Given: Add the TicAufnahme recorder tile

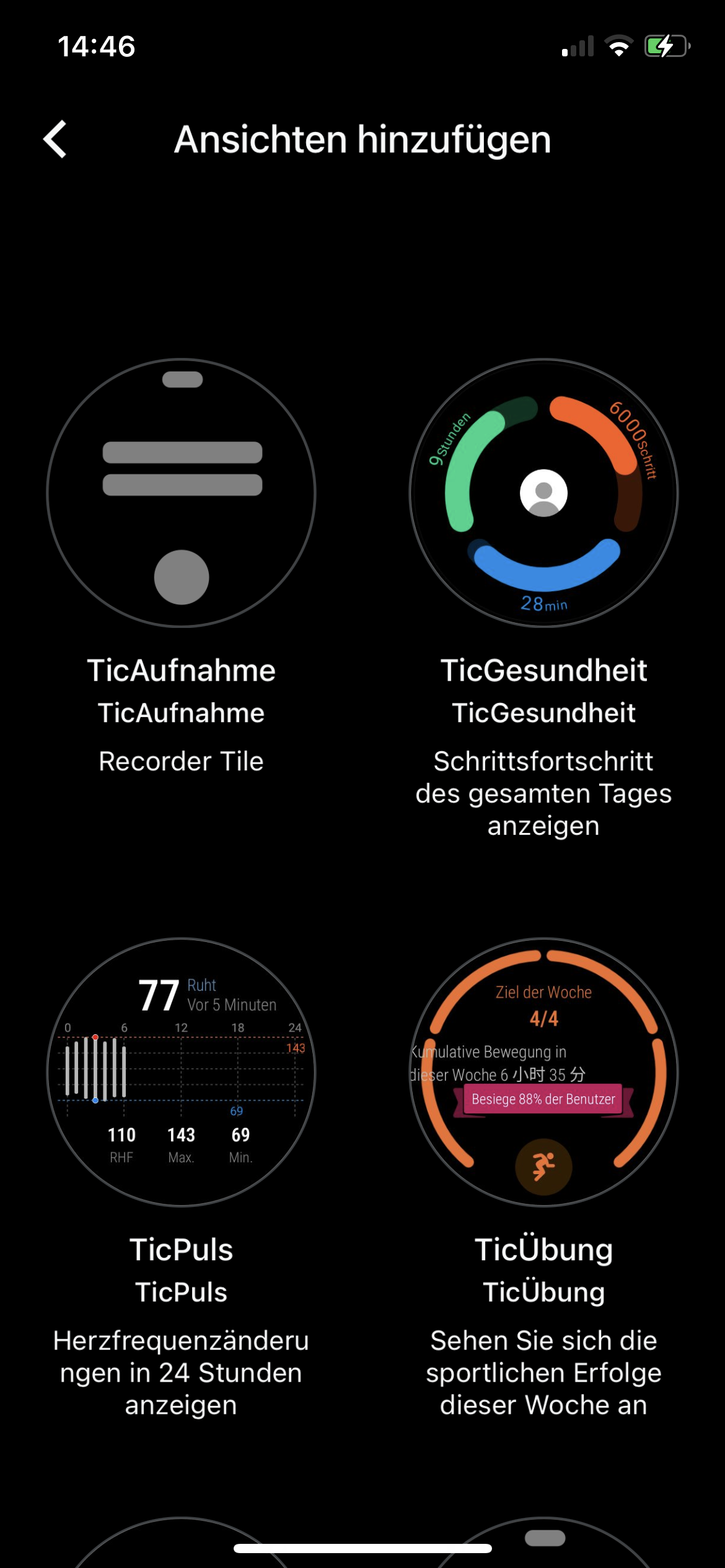Looking at the screenshot, I should (181, 494).
